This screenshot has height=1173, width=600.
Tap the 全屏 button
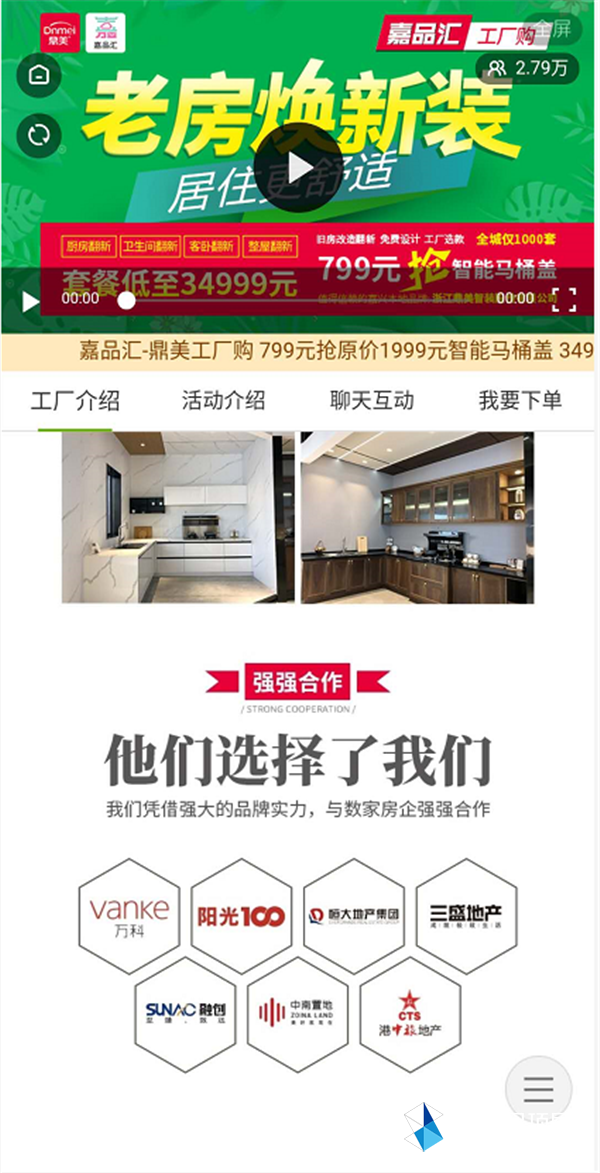(x=551, y=30)
